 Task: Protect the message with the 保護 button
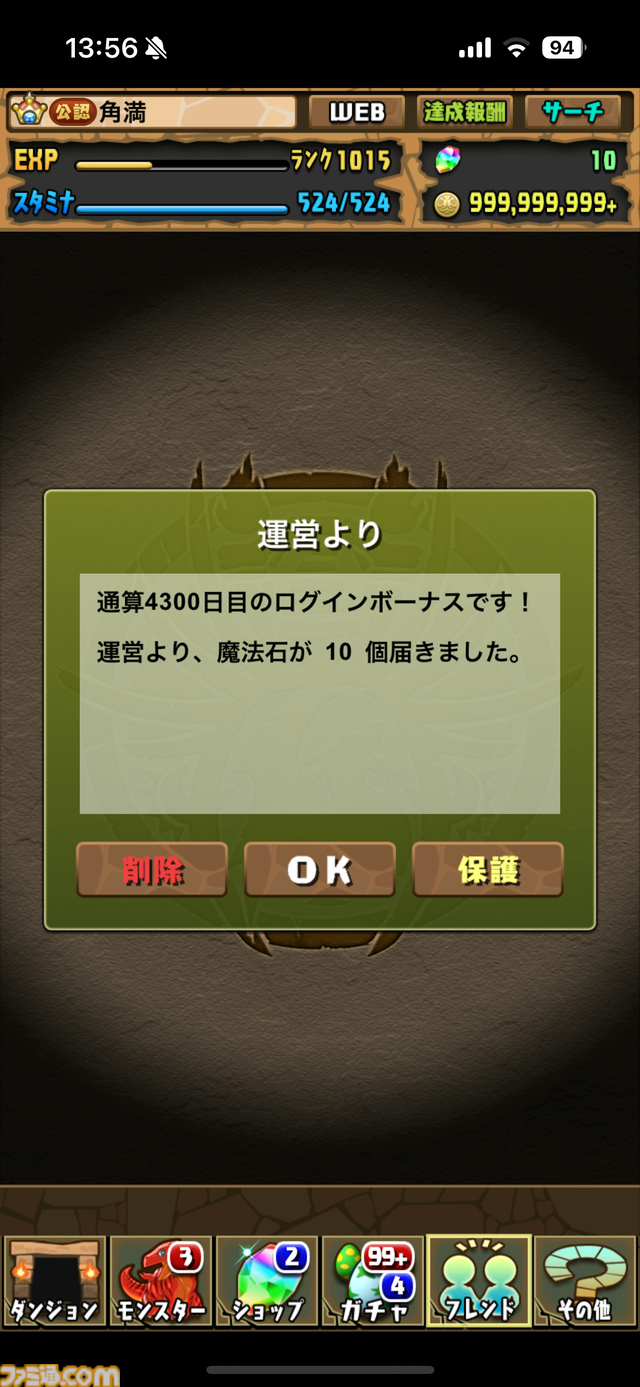tap(488, 870)
